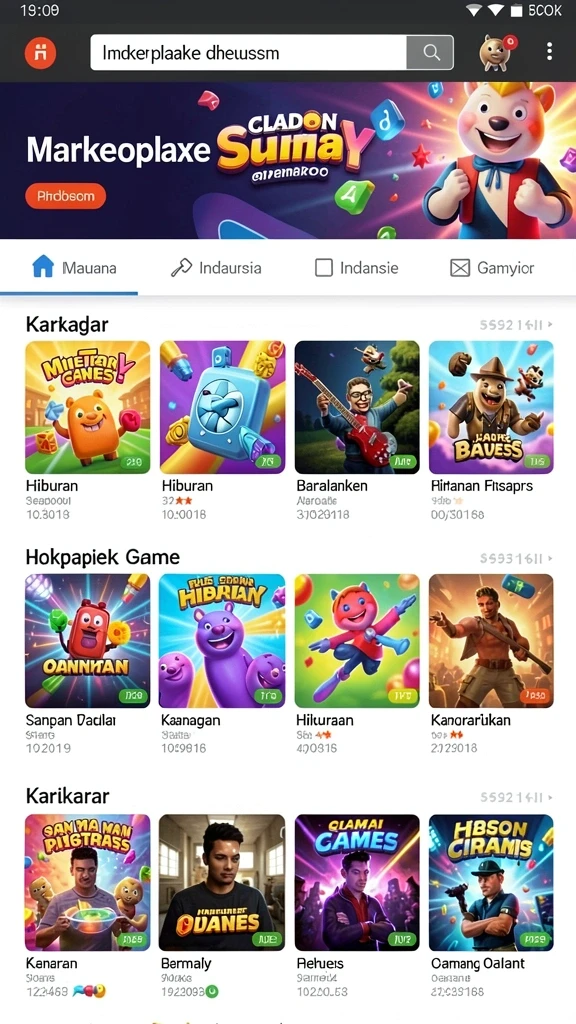Tap the orange button on the banner
Image resolution: width=576 pixels, height=1024 pixels.
pos(65,196)
